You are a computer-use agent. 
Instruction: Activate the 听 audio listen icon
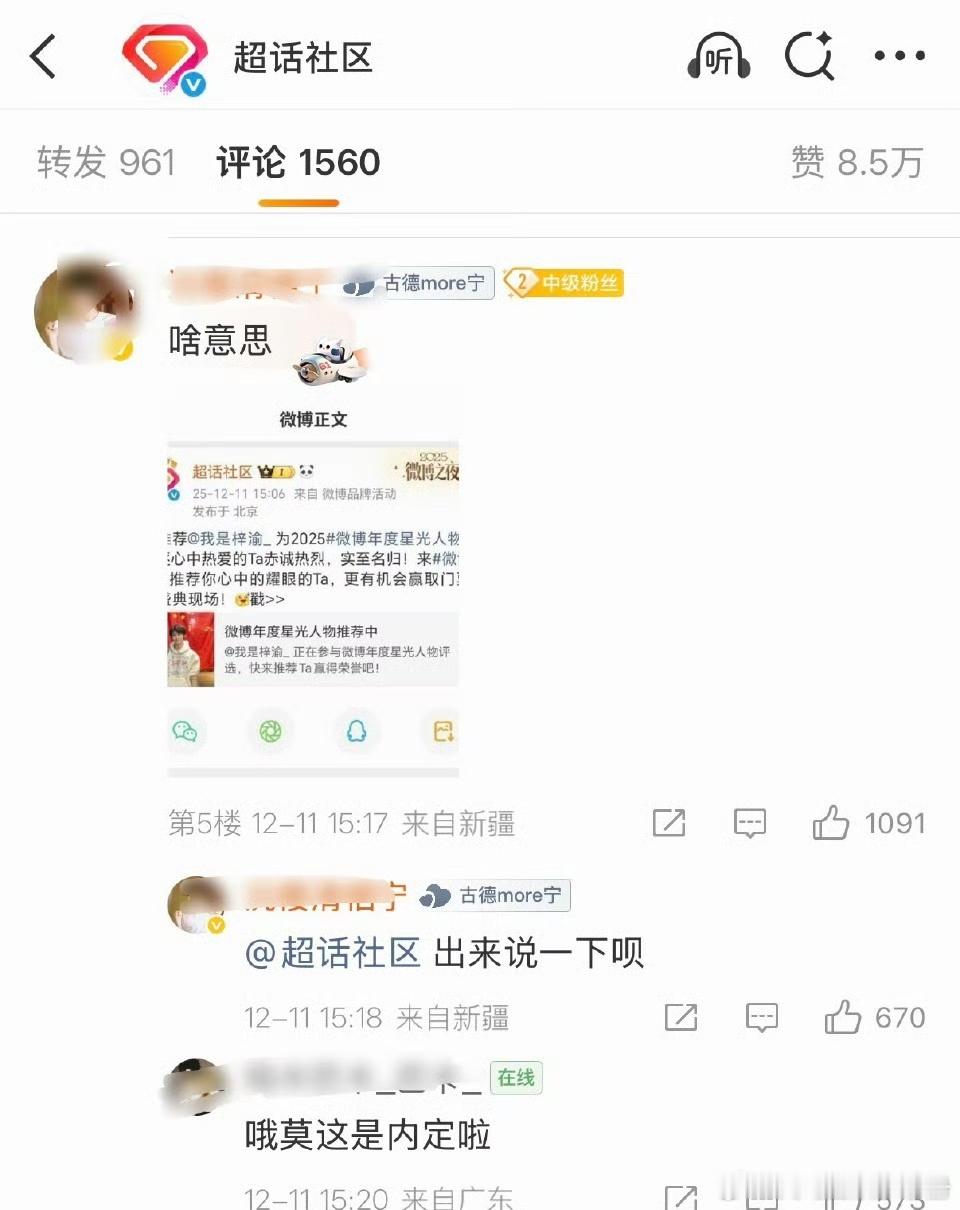718,57
